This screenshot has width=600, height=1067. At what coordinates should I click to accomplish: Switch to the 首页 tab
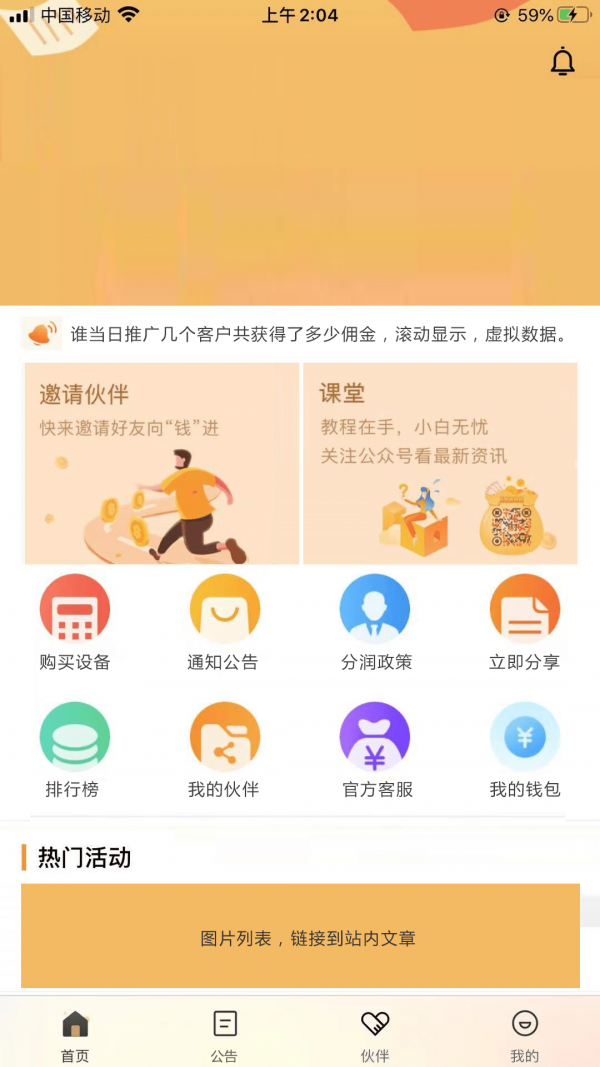[x=75, y=1035]
